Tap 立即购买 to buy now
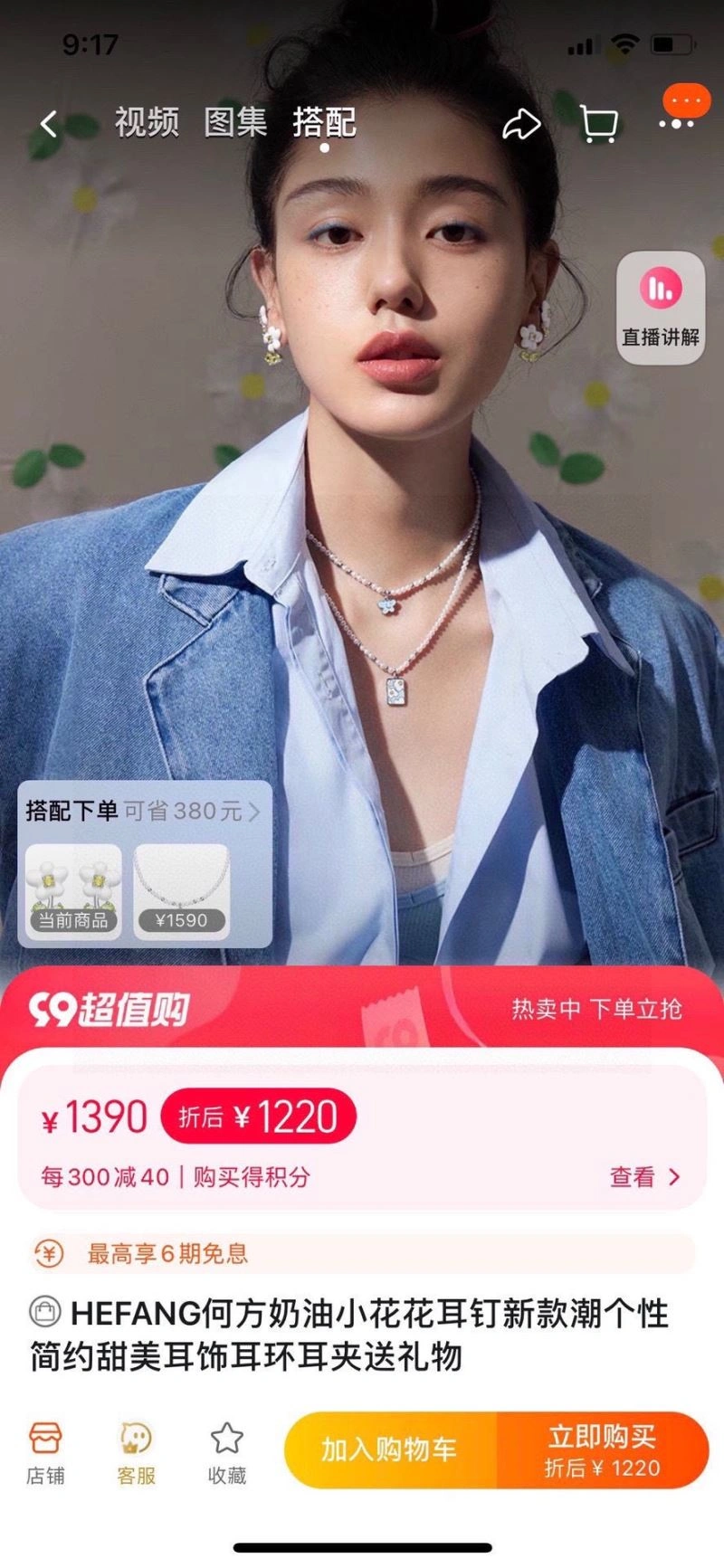Screen dimensions: 724x1568 602,1449
